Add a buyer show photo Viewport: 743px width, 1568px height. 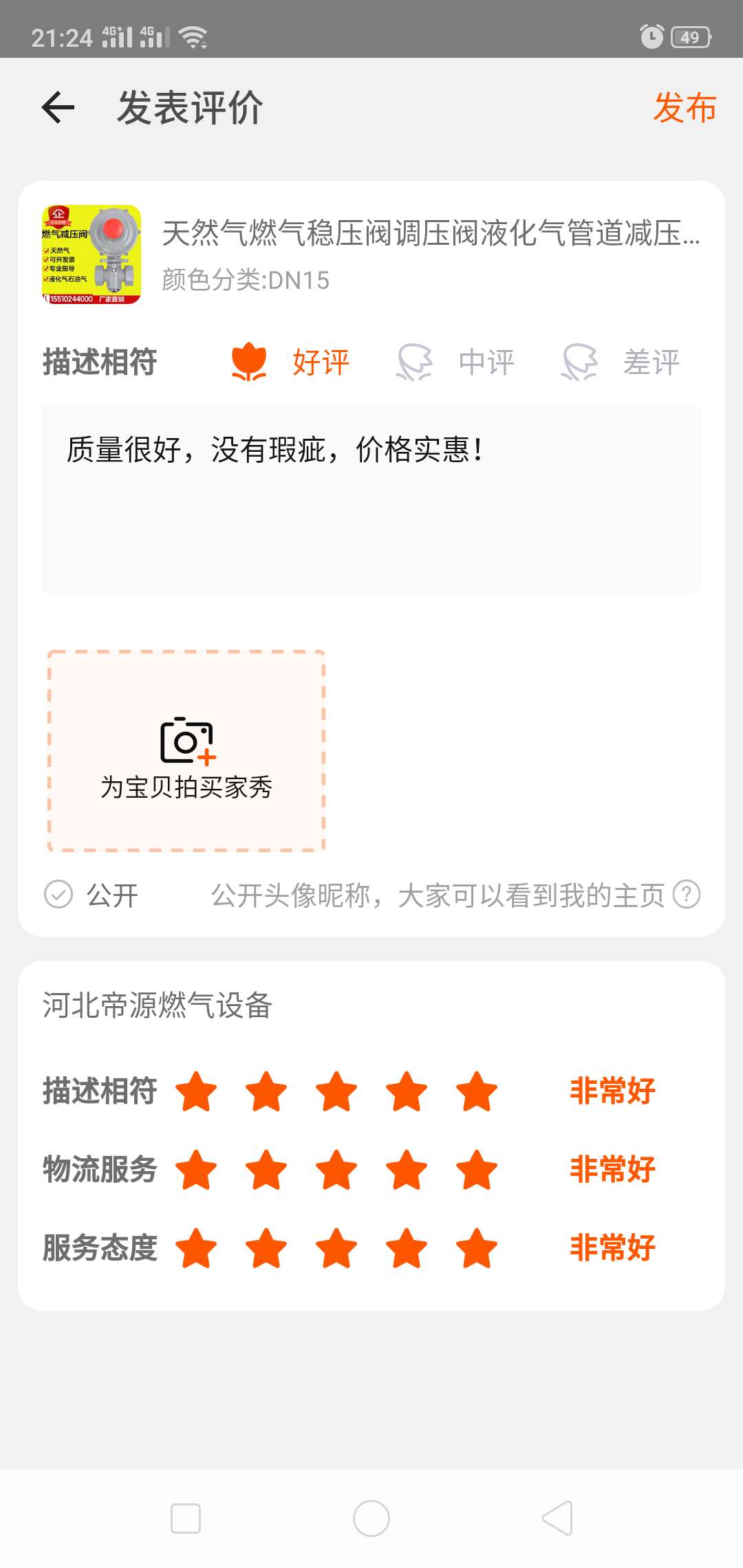(186, 751)
